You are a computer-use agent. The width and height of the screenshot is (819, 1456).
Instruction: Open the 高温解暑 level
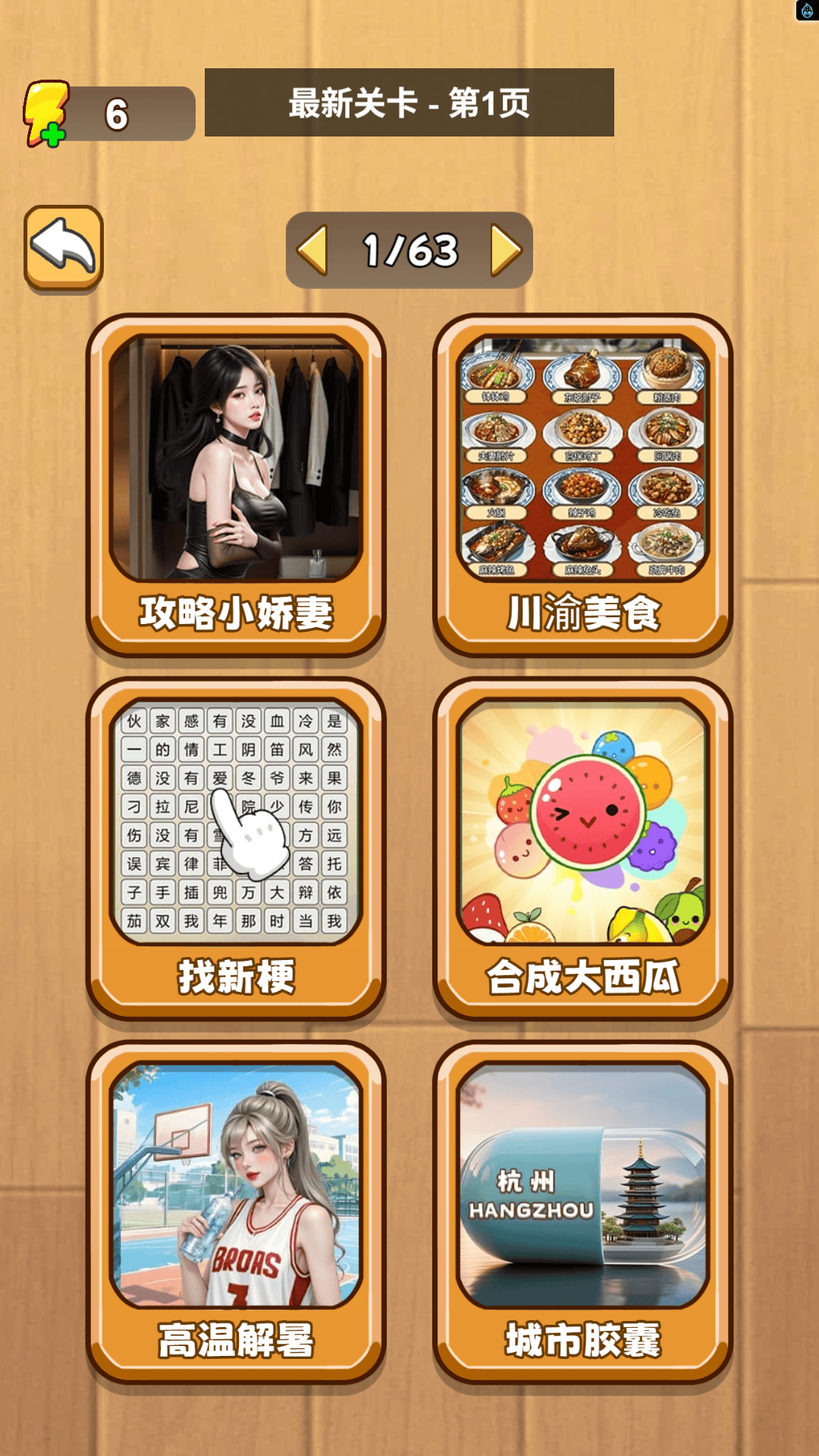pos(236,1212)
